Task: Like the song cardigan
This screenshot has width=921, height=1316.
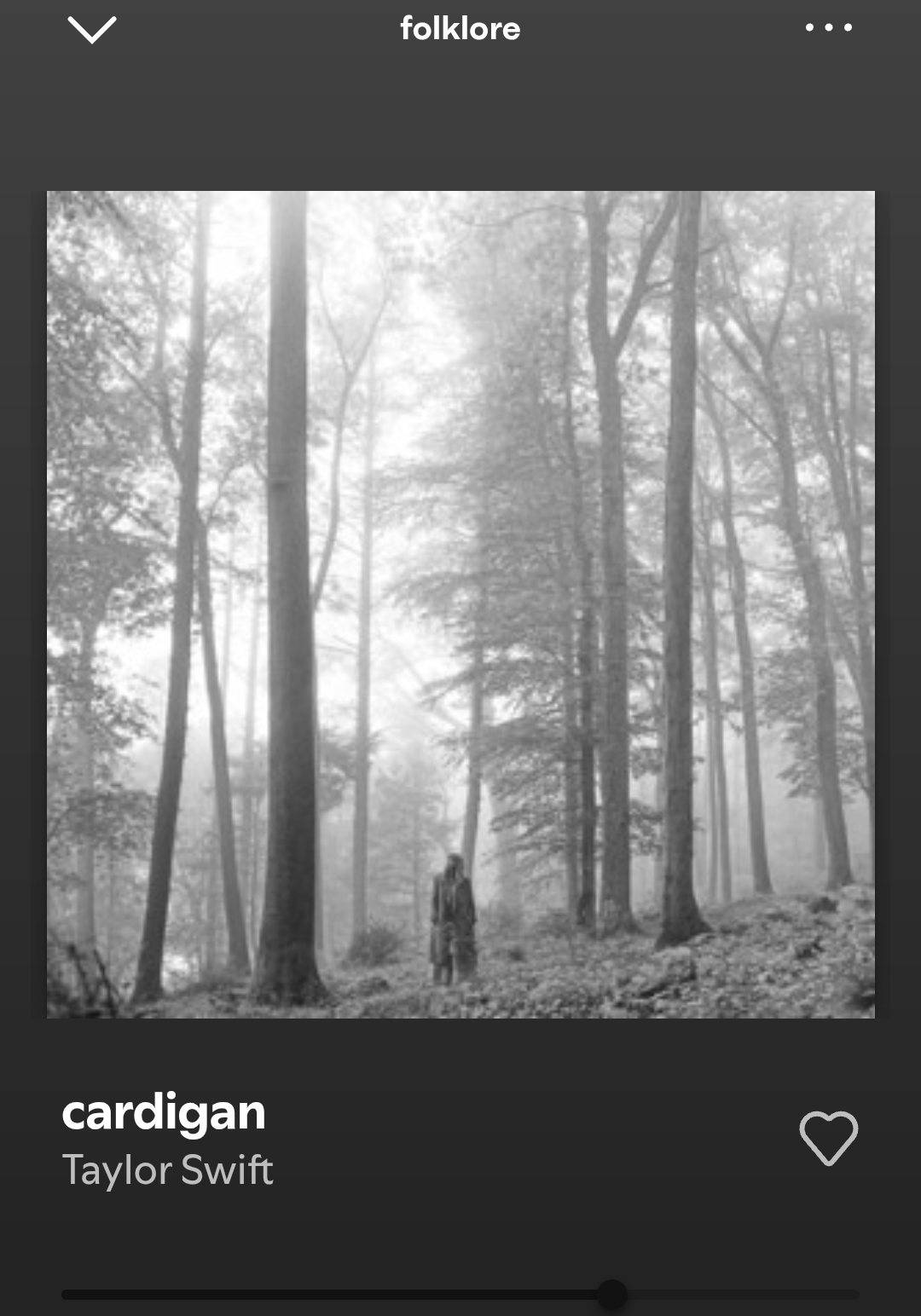Action: tap(828, 1138)
